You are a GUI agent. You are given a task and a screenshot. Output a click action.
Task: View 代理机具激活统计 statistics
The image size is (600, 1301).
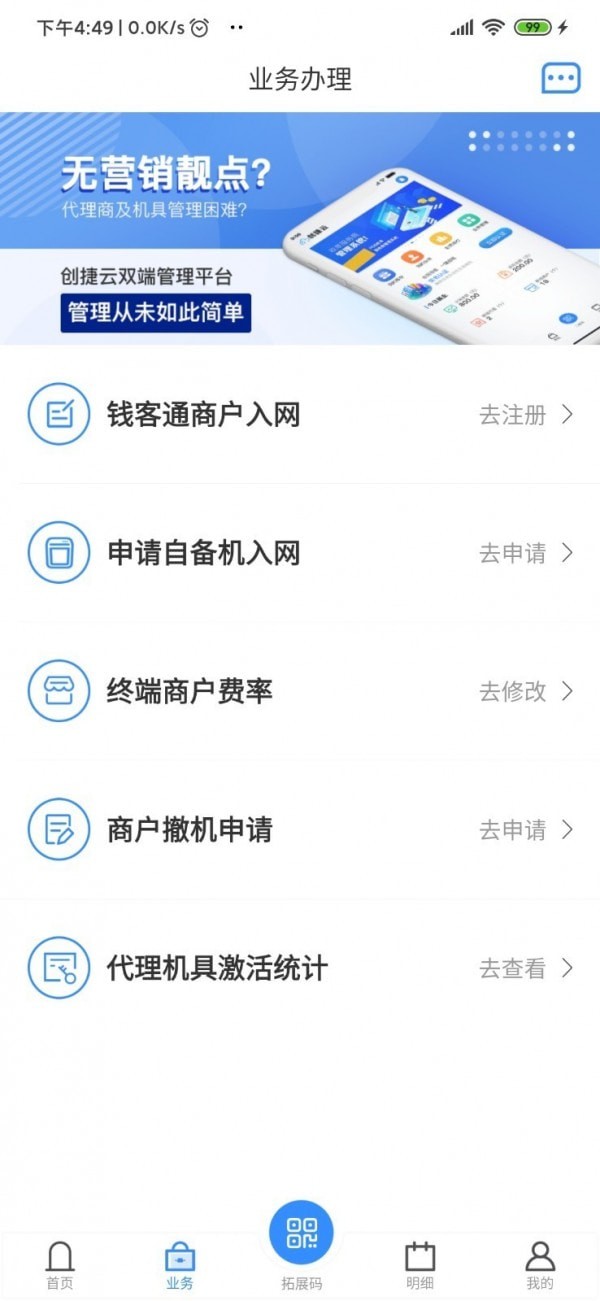tap(300, 968)
